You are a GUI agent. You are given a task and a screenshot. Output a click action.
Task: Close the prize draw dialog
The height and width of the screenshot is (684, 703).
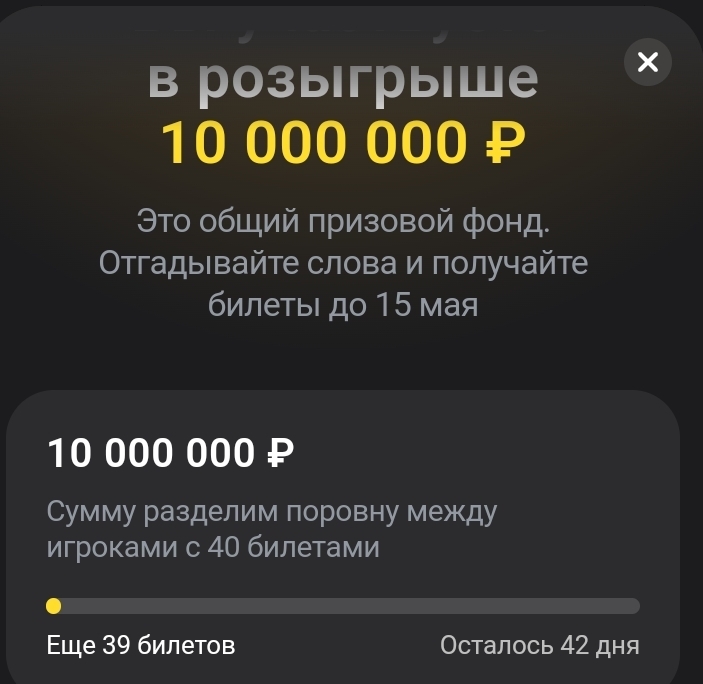(648, 62)
